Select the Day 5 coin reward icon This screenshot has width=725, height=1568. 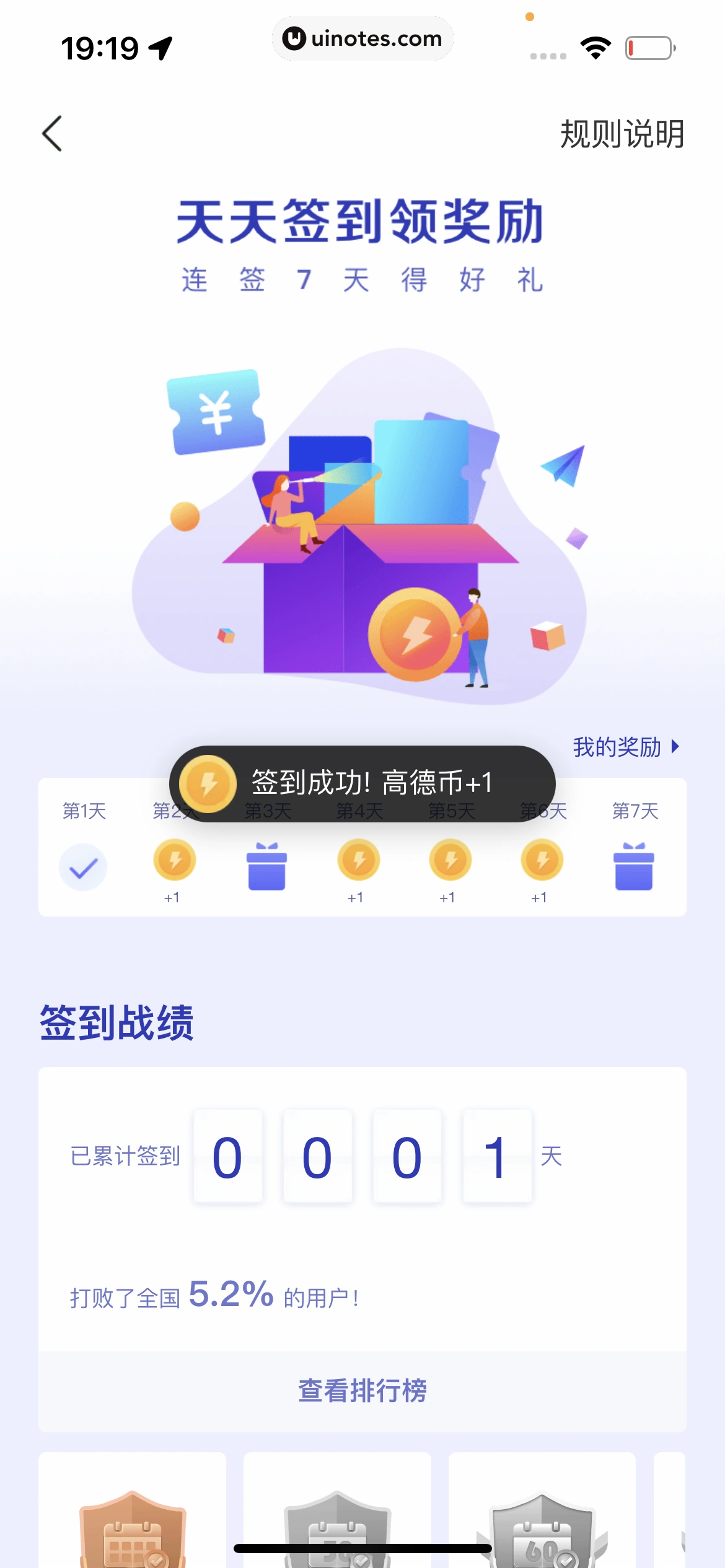pyautogui.click(x=449, y=860)
